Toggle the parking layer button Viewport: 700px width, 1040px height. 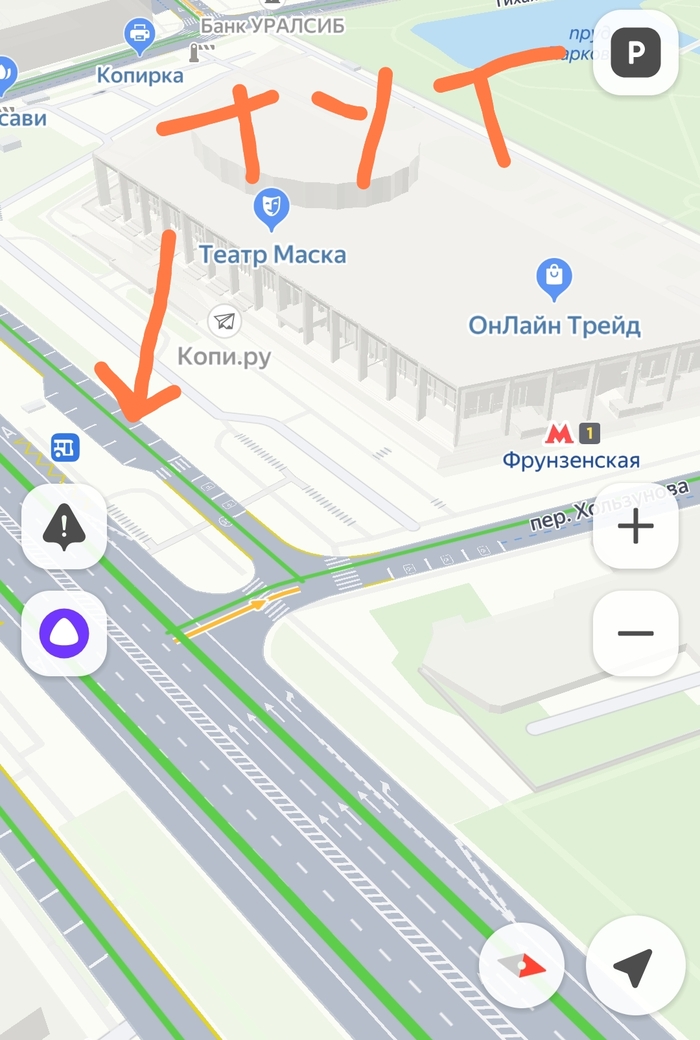[x=636, y=53]
